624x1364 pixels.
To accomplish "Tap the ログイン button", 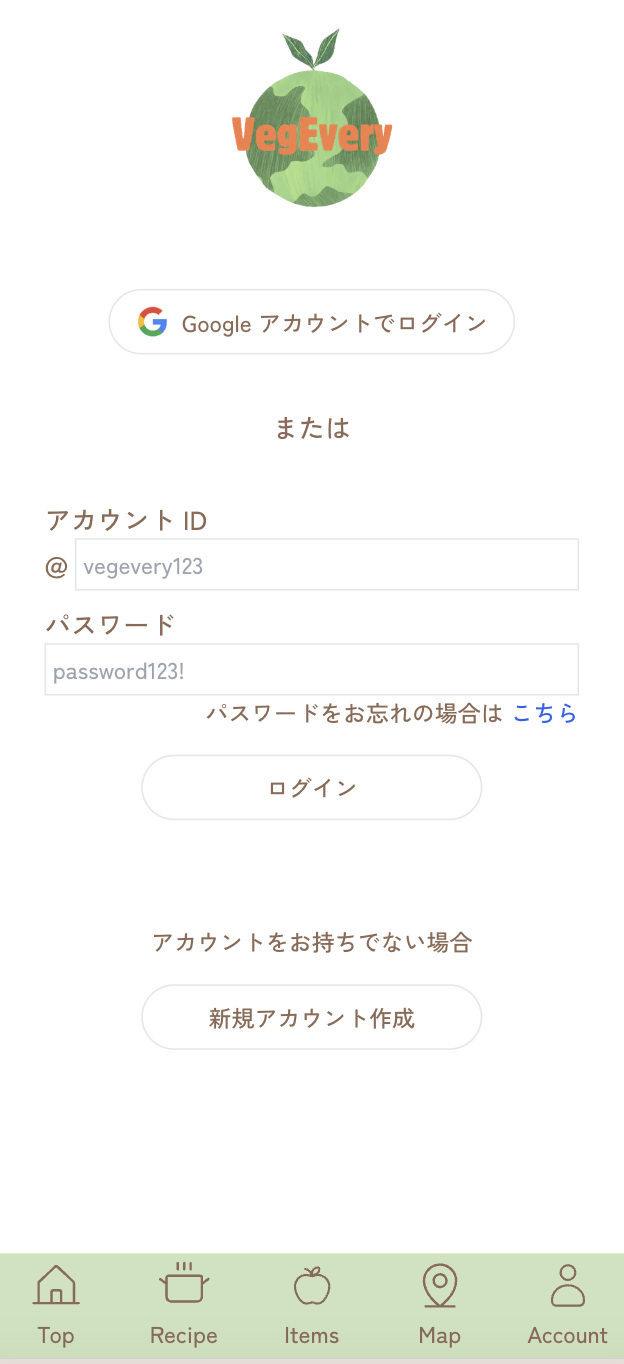I will (312, 787).
